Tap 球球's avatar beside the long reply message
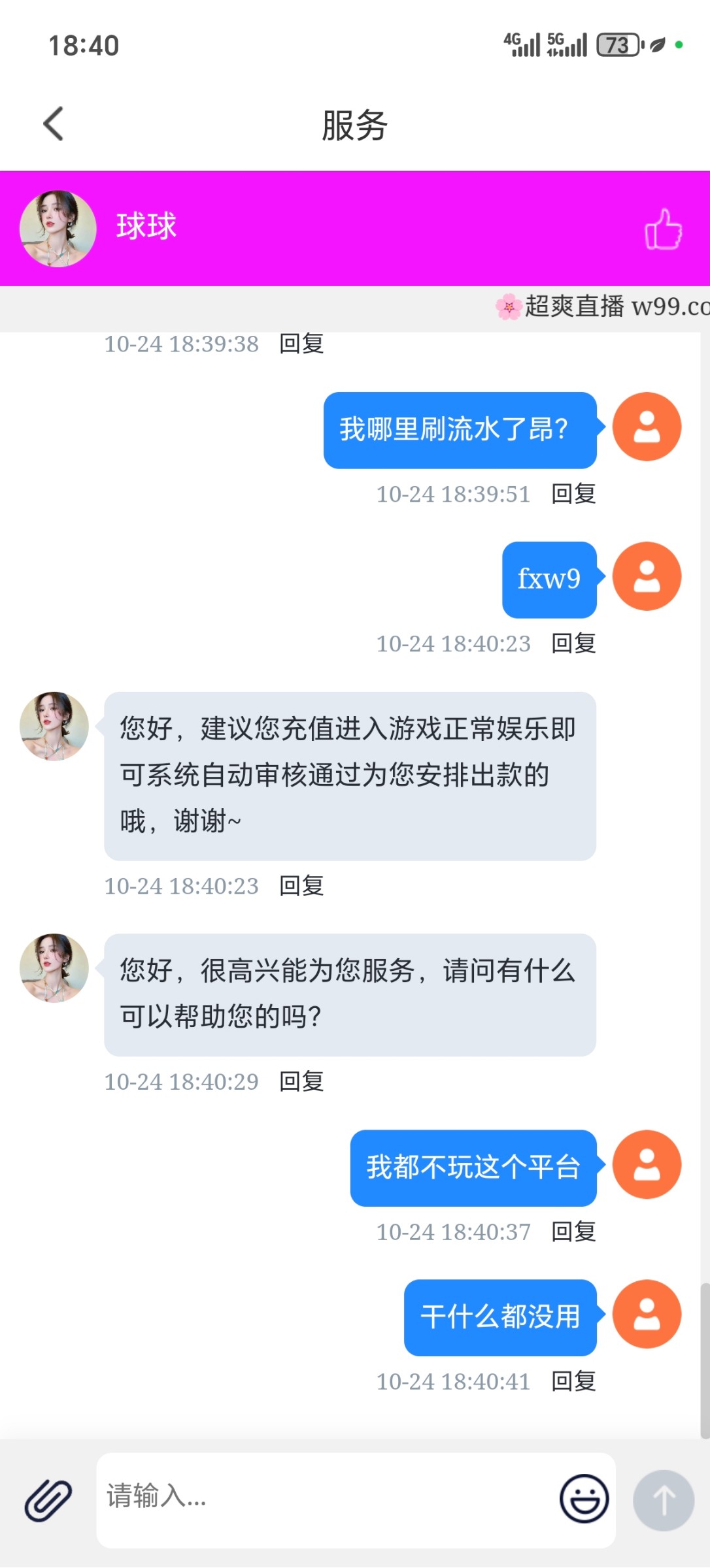 (54, 727)
